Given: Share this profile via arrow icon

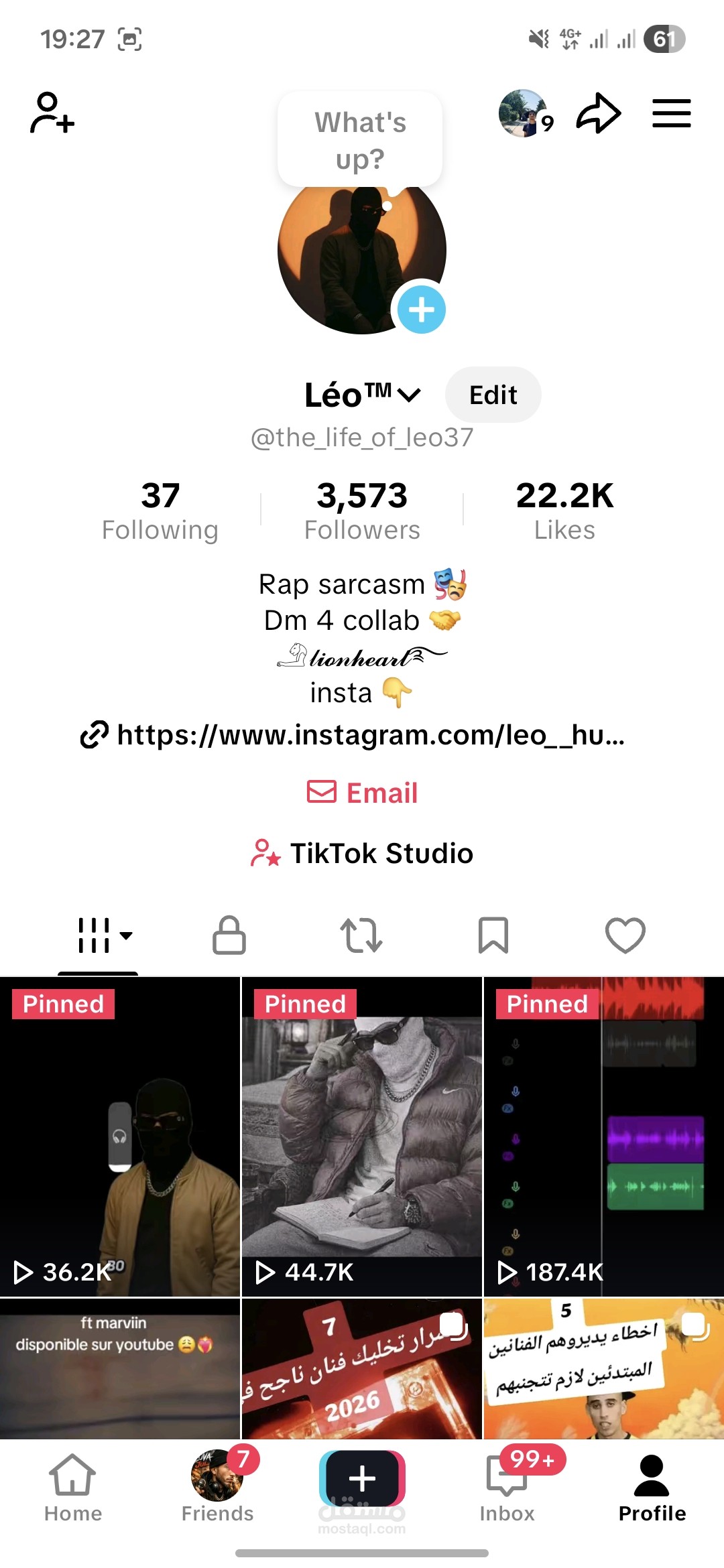Looking at the screenshot, I should [598, 113].
